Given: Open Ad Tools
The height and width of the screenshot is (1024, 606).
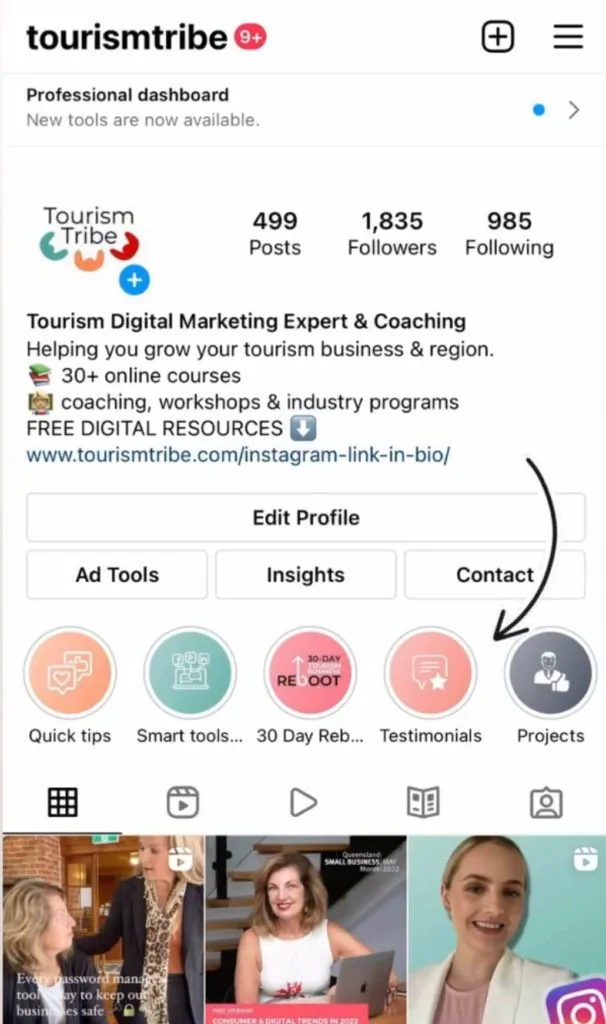Looking at the screenshot, I should tap(117, 575).
